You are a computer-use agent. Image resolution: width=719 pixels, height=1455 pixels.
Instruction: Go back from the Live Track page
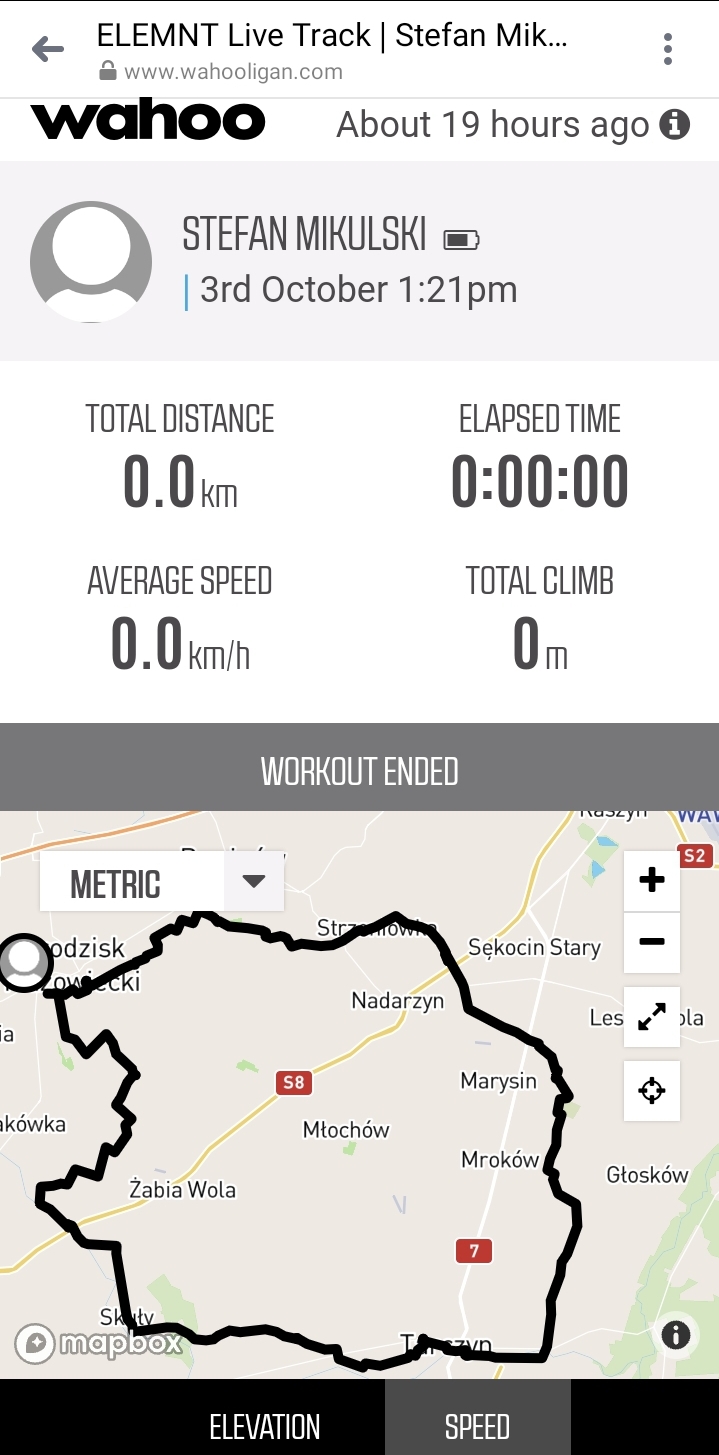(x=47, y=49)
